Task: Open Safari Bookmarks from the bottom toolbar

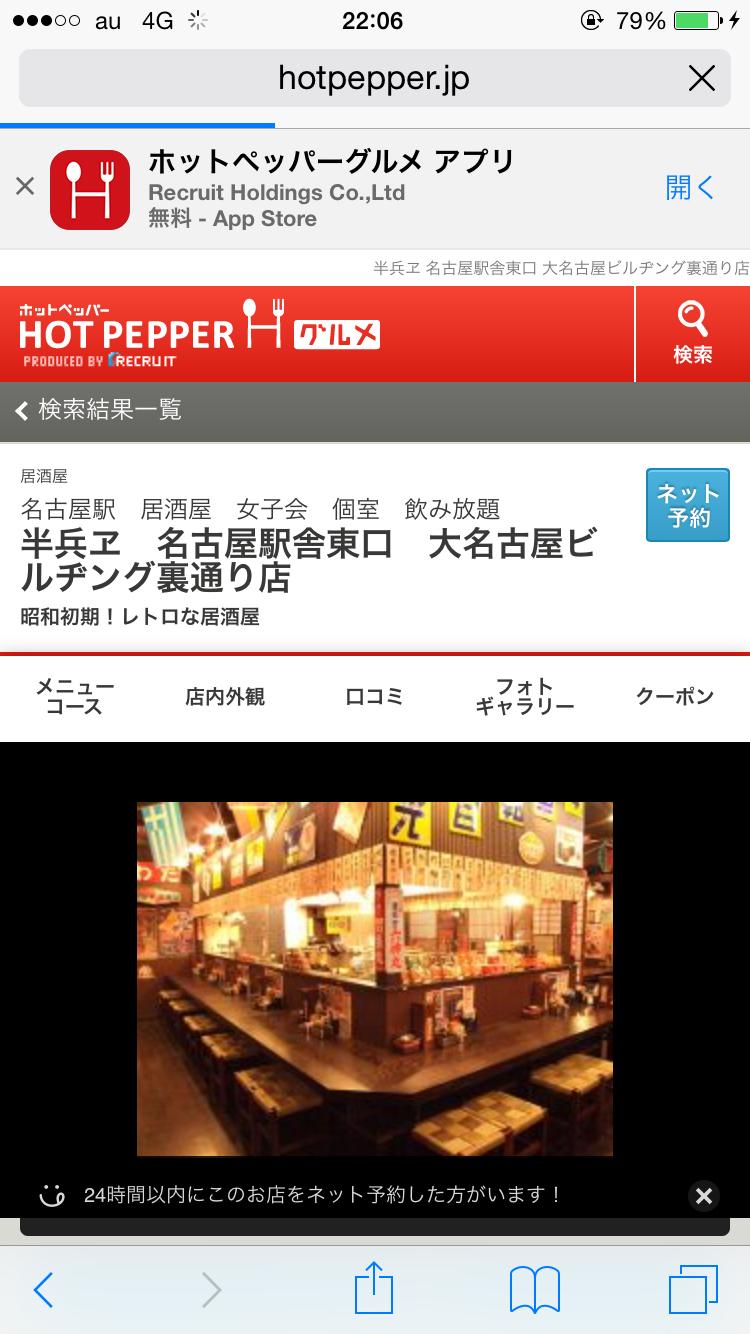Action: point(533,1289)
